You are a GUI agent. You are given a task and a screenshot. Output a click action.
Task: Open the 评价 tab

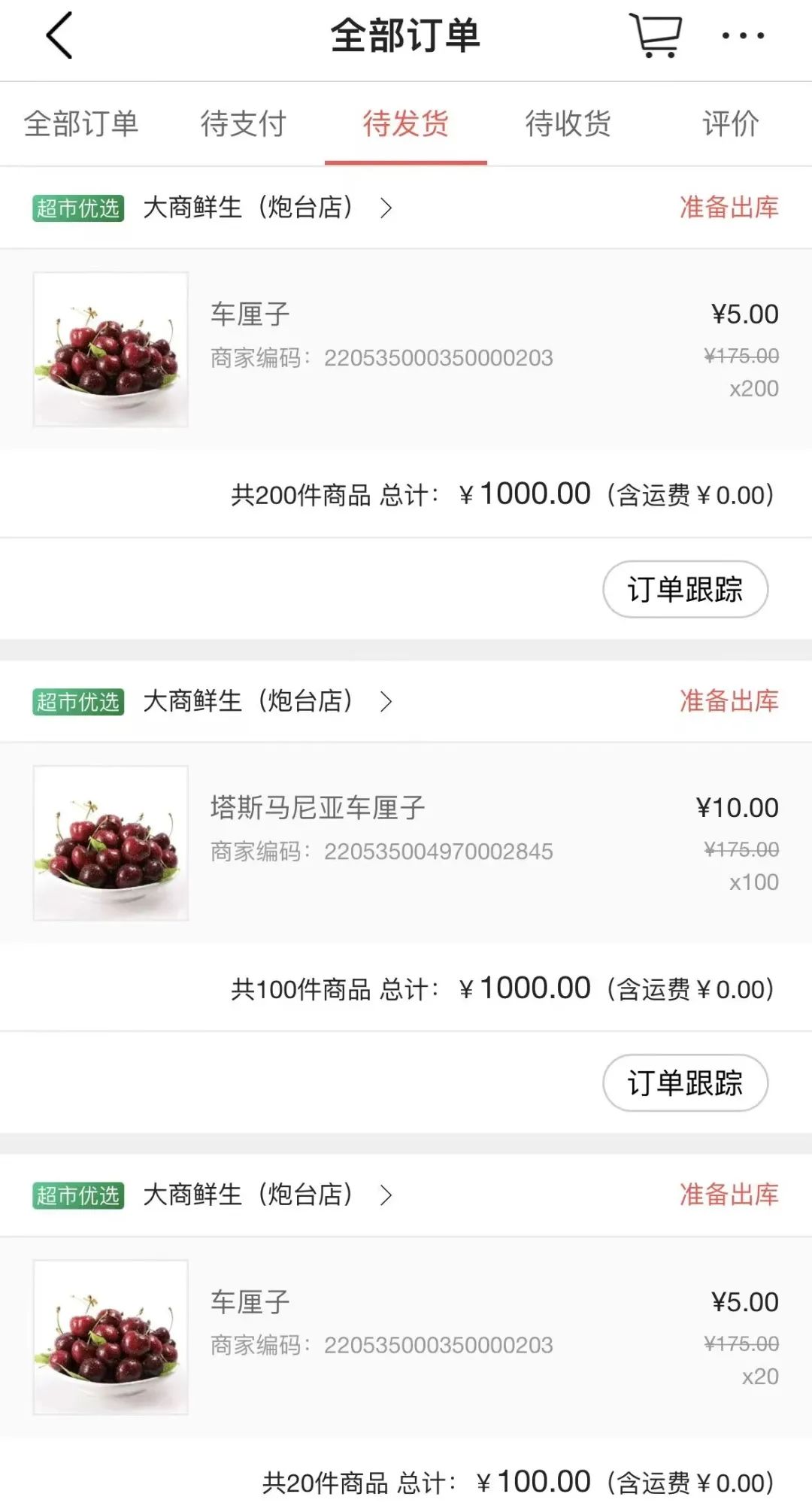pyautogui.click(x=730, y=125)
